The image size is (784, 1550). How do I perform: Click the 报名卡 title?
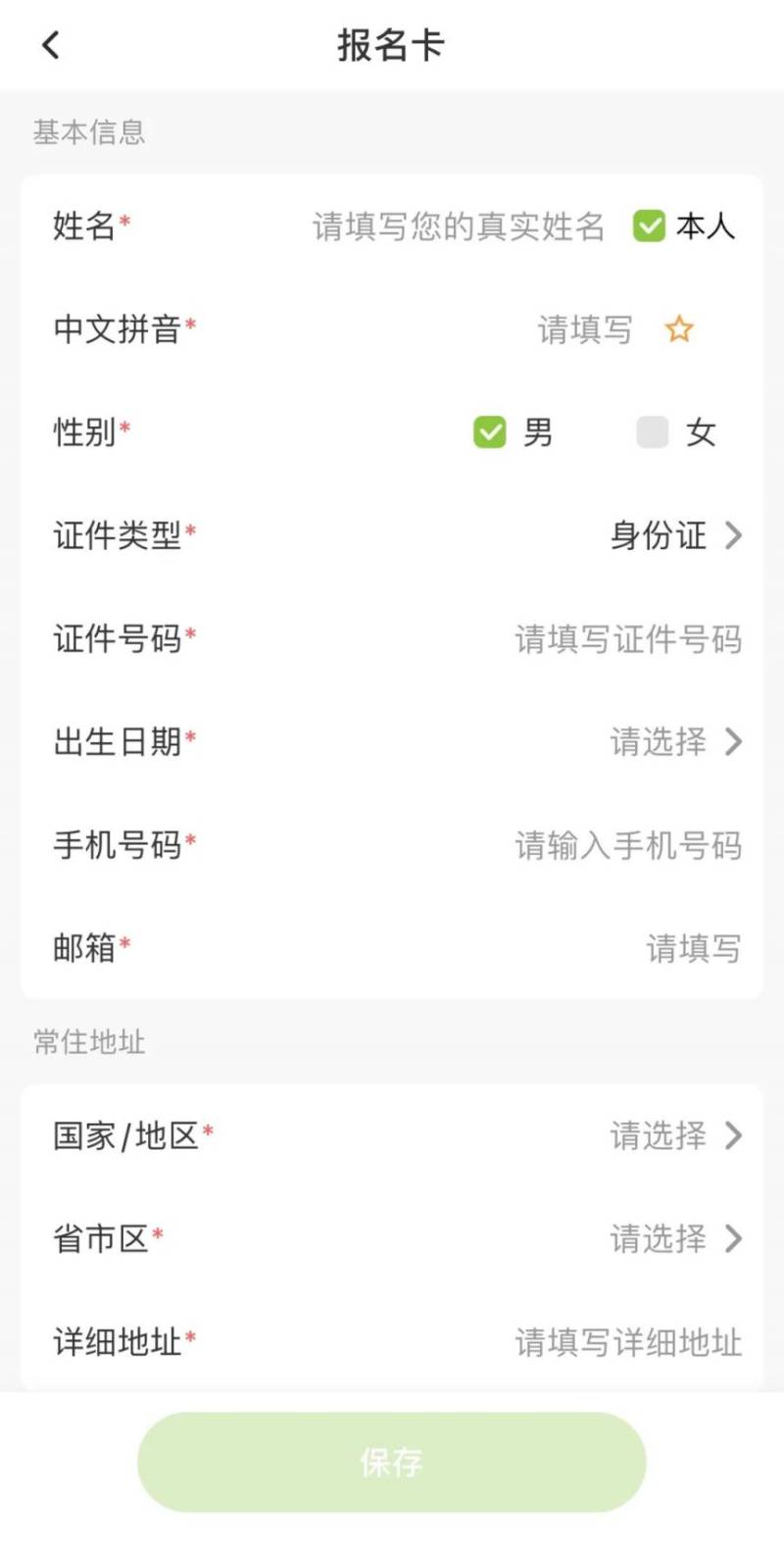coord(392,45)
